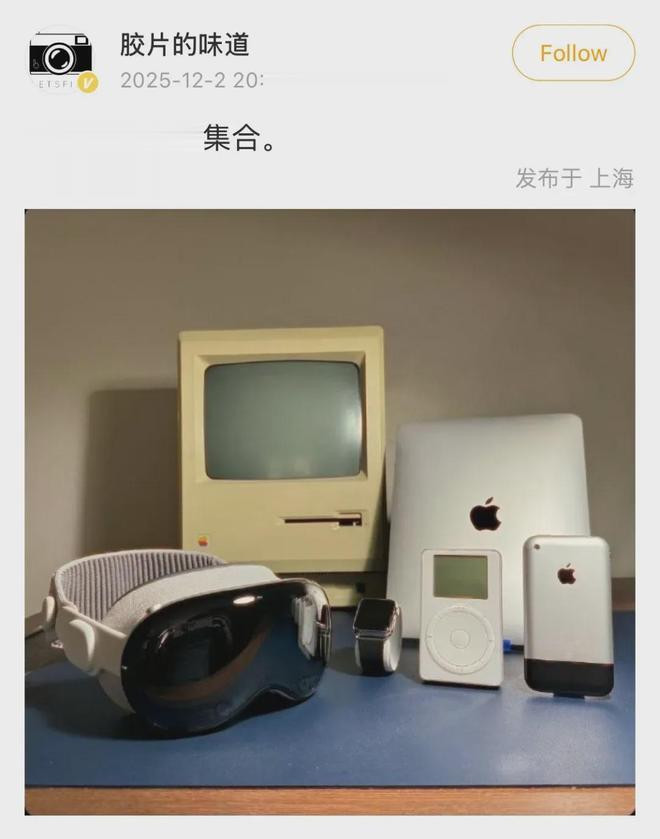This screenshot has width=660, height=839.
Task: Open the 胶片的味道 username link
Action: point(184,44)
